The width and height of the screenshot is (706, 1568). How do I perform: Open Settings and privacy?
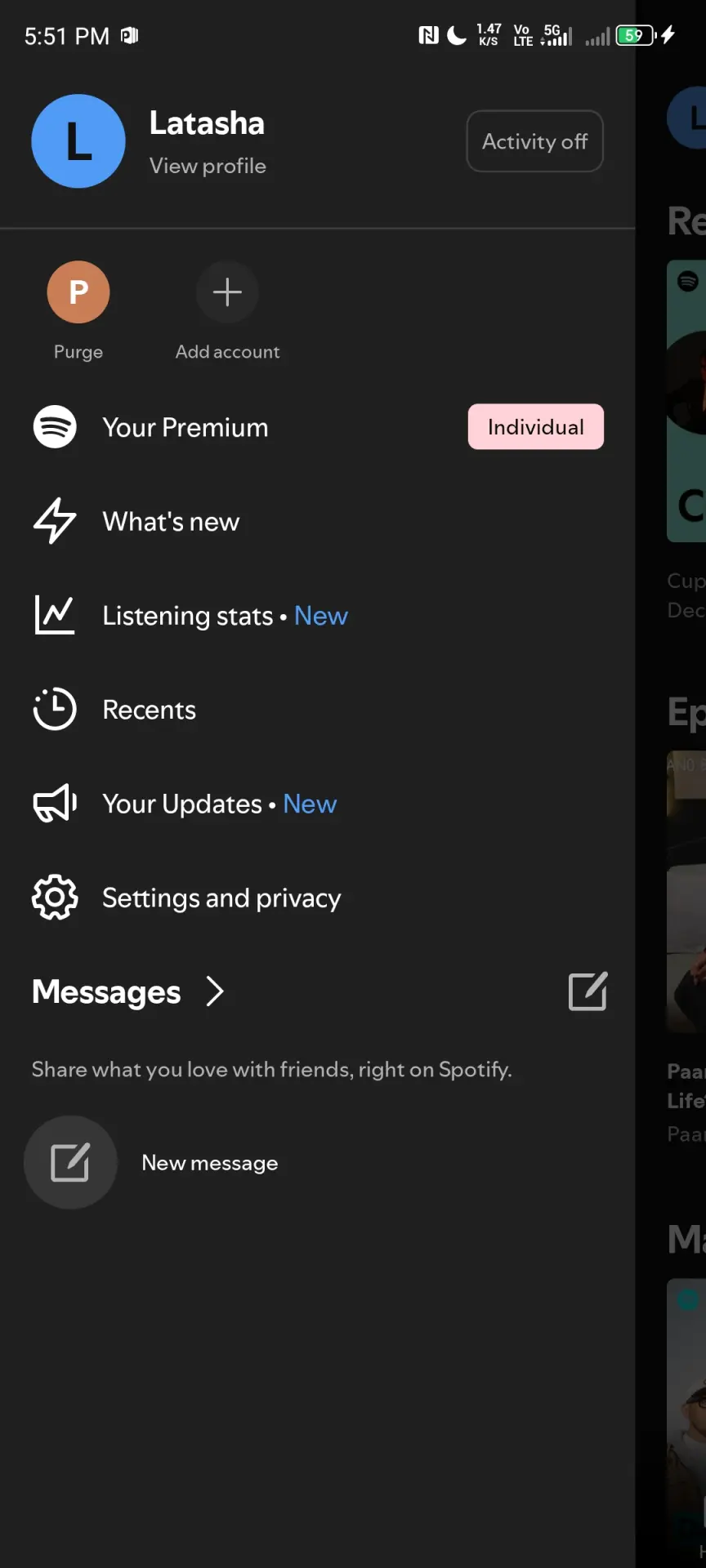point(318,898)
